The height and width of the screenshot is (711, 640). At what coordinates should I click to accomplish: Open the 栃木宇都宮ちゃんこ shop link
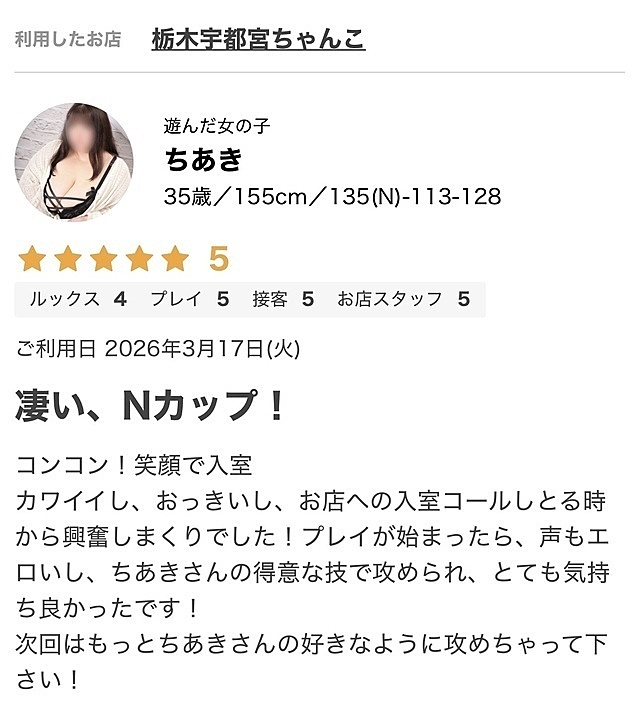pos(258,39)
